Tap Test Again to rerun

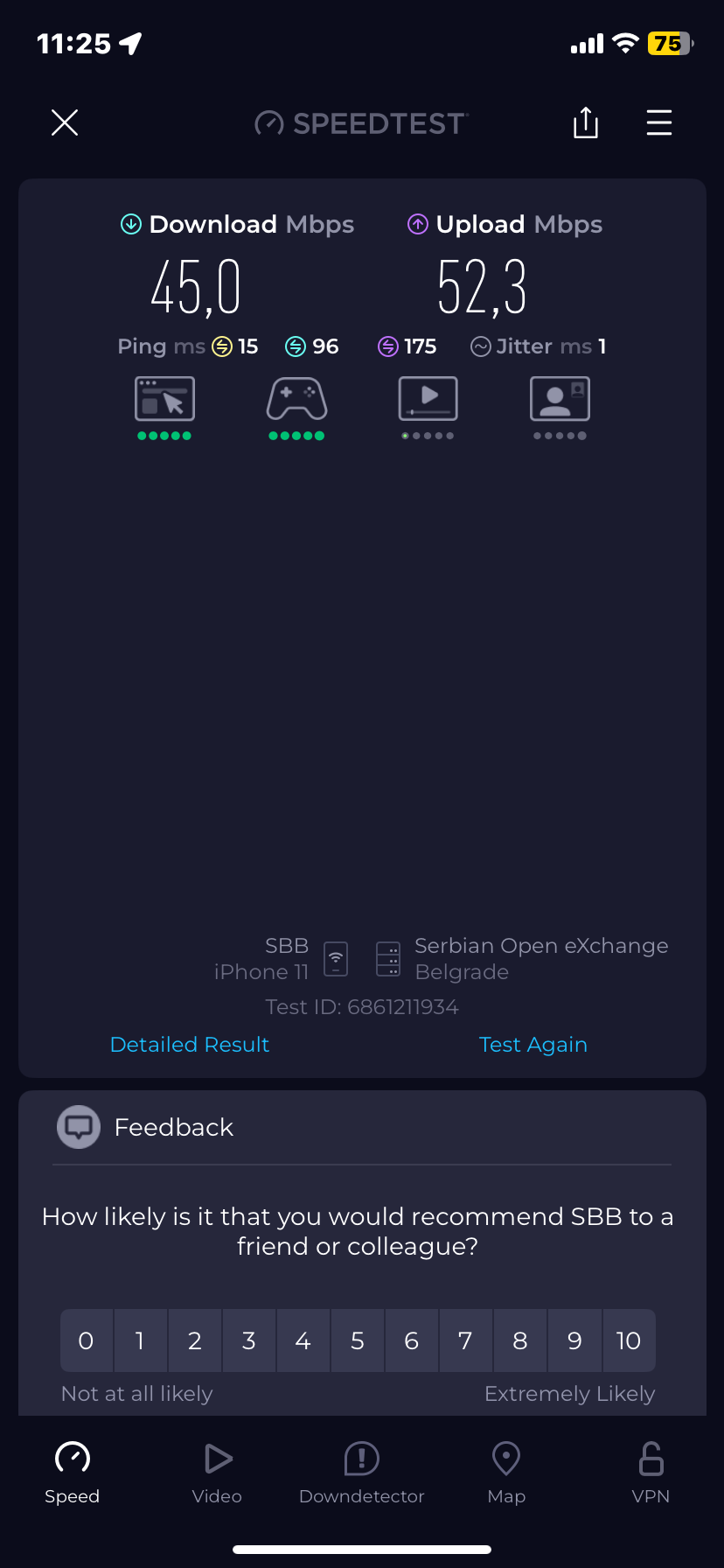coord(533,1045)
